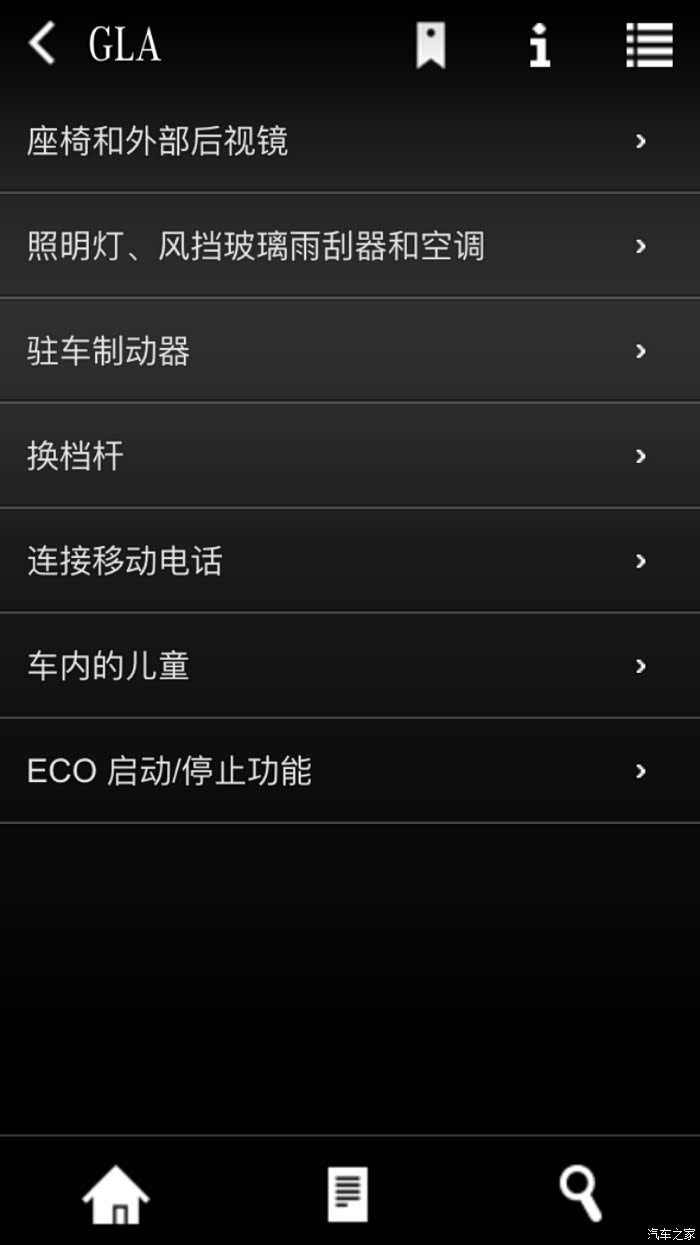Go back using the top-left arrow
Screen dimensions: 700x1245
click(42, 44)
